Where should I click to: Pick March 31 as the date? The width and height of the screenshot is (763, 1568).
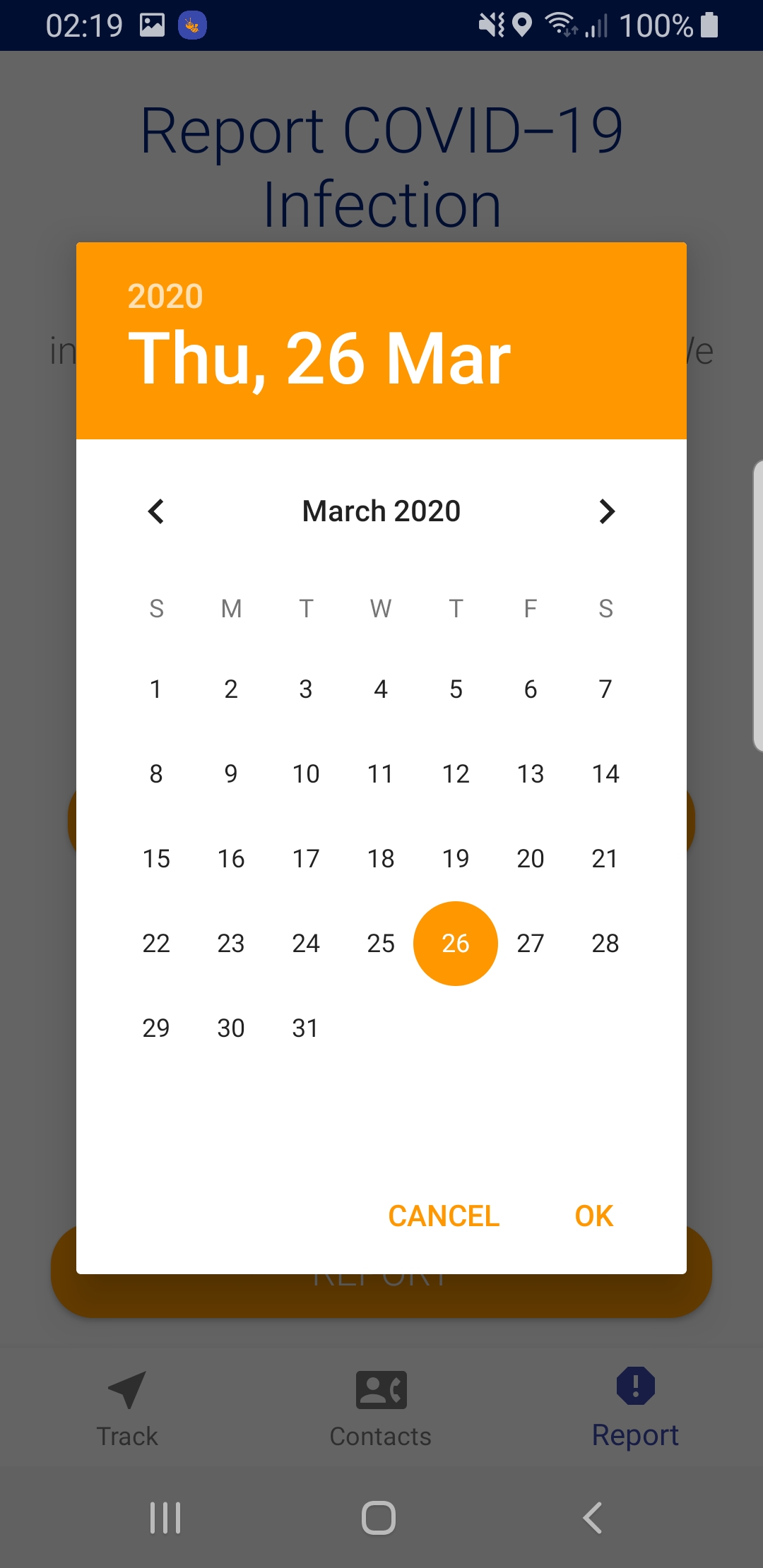click(x=306, y=1028)
